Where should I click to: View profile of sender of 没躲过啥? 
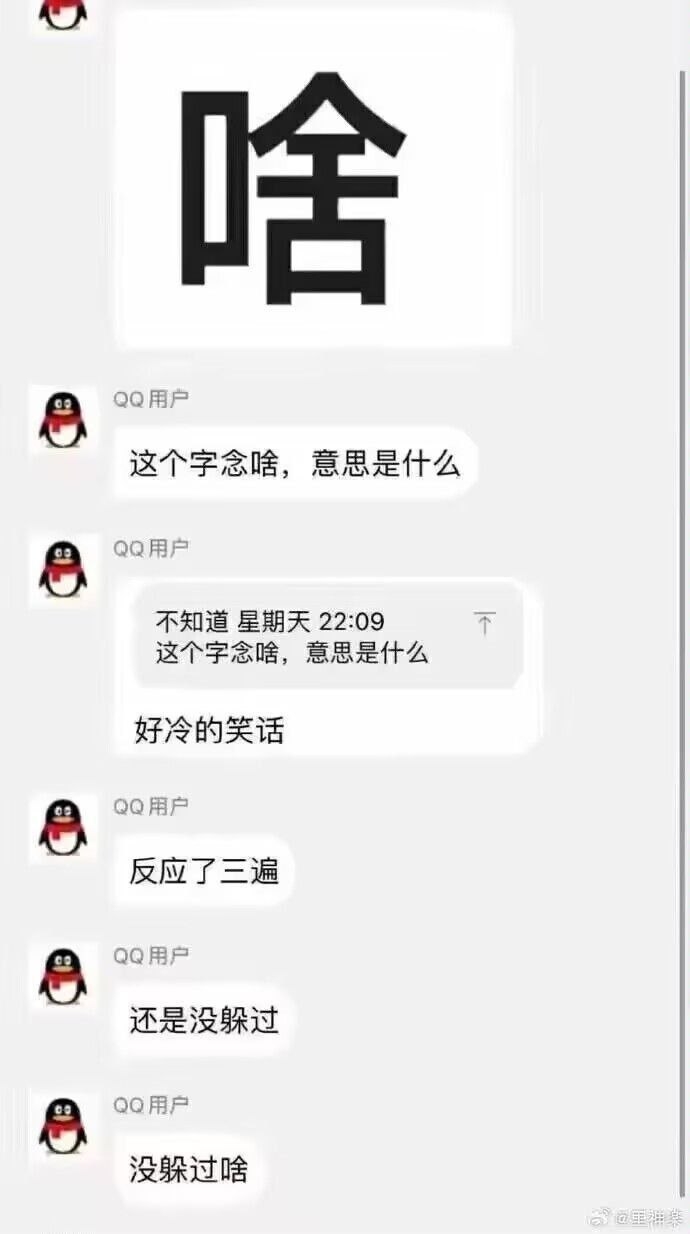click(x=62, y=1125)
